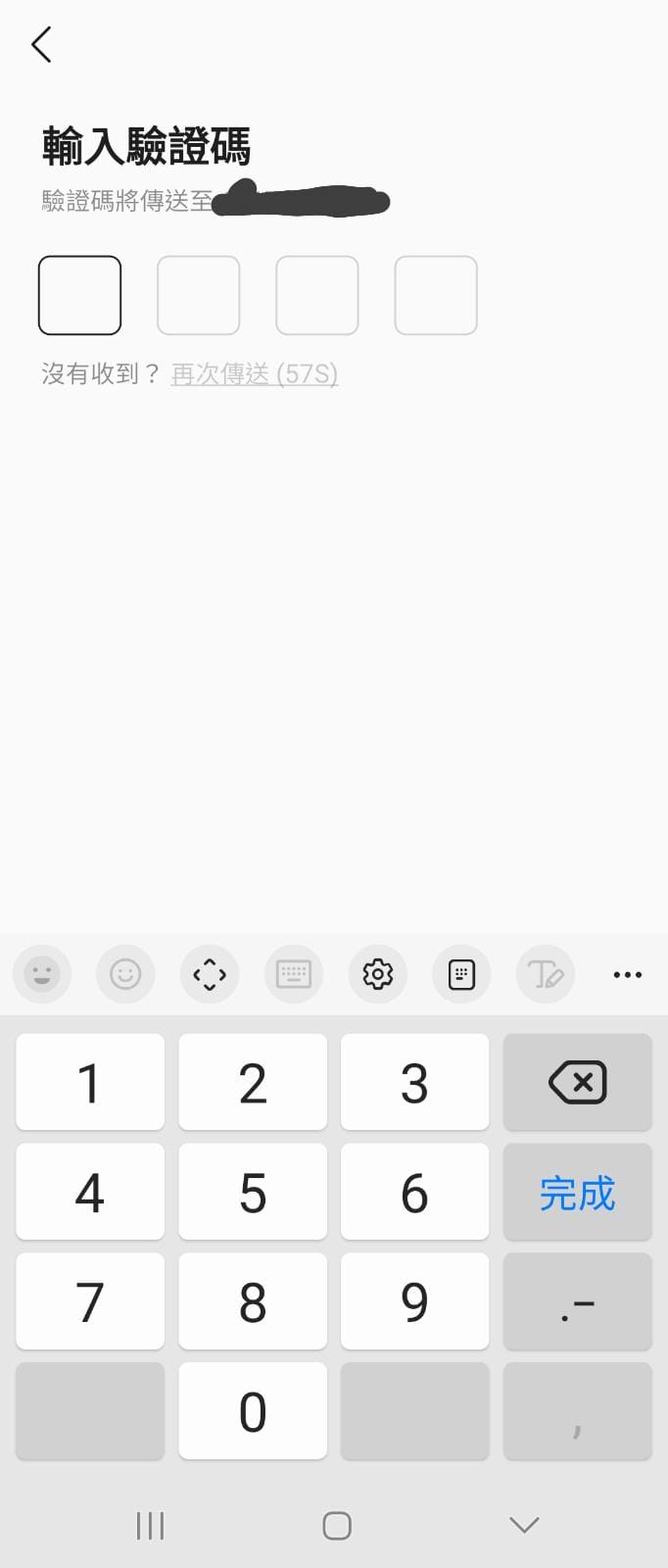This screenshot has width=668, height=1568.
Task: Select the second verification code box
Action: [198, 295]
